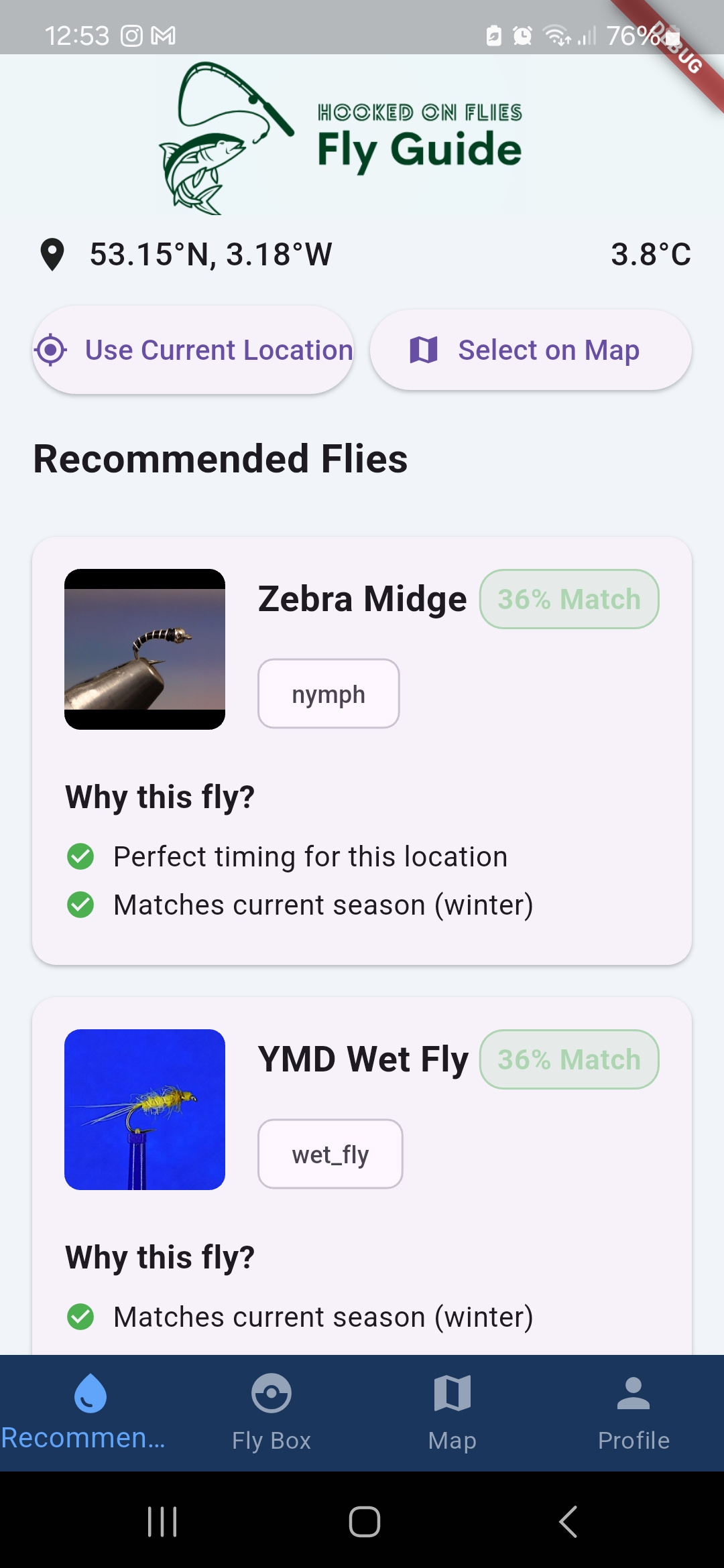Click the map icon inside Select on Map
724x1568 pixels.
[425, 349]
